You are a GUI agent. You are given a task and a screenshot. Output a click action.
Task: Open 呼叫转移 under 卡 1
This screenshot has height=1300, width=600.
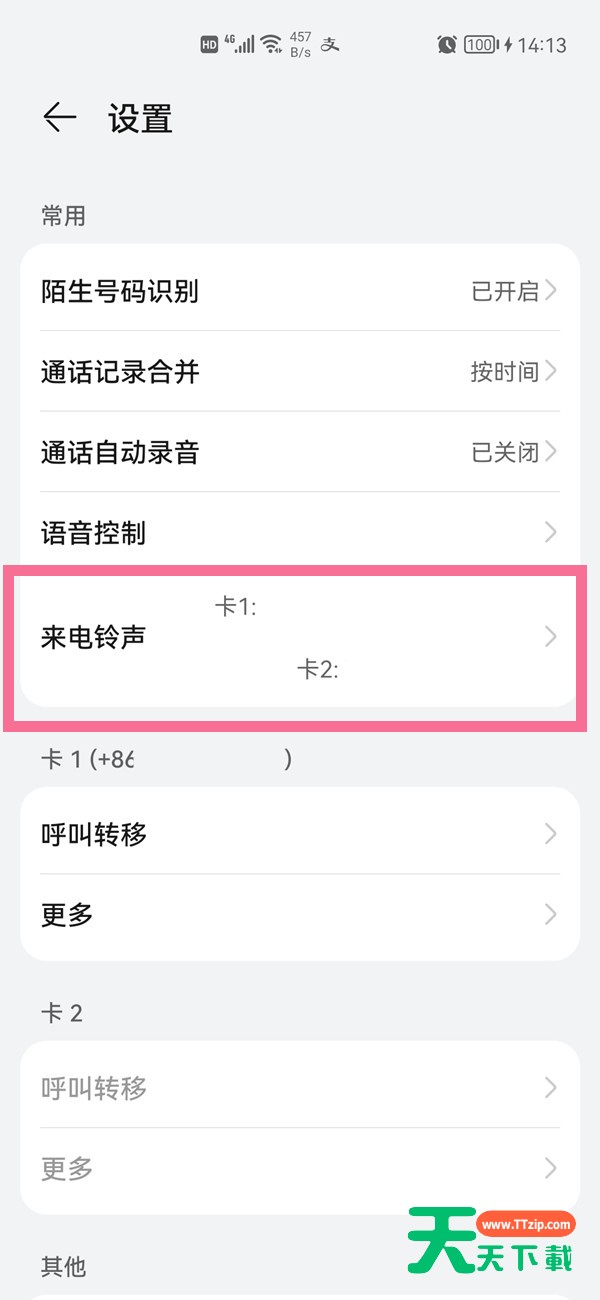coord(299,834)
